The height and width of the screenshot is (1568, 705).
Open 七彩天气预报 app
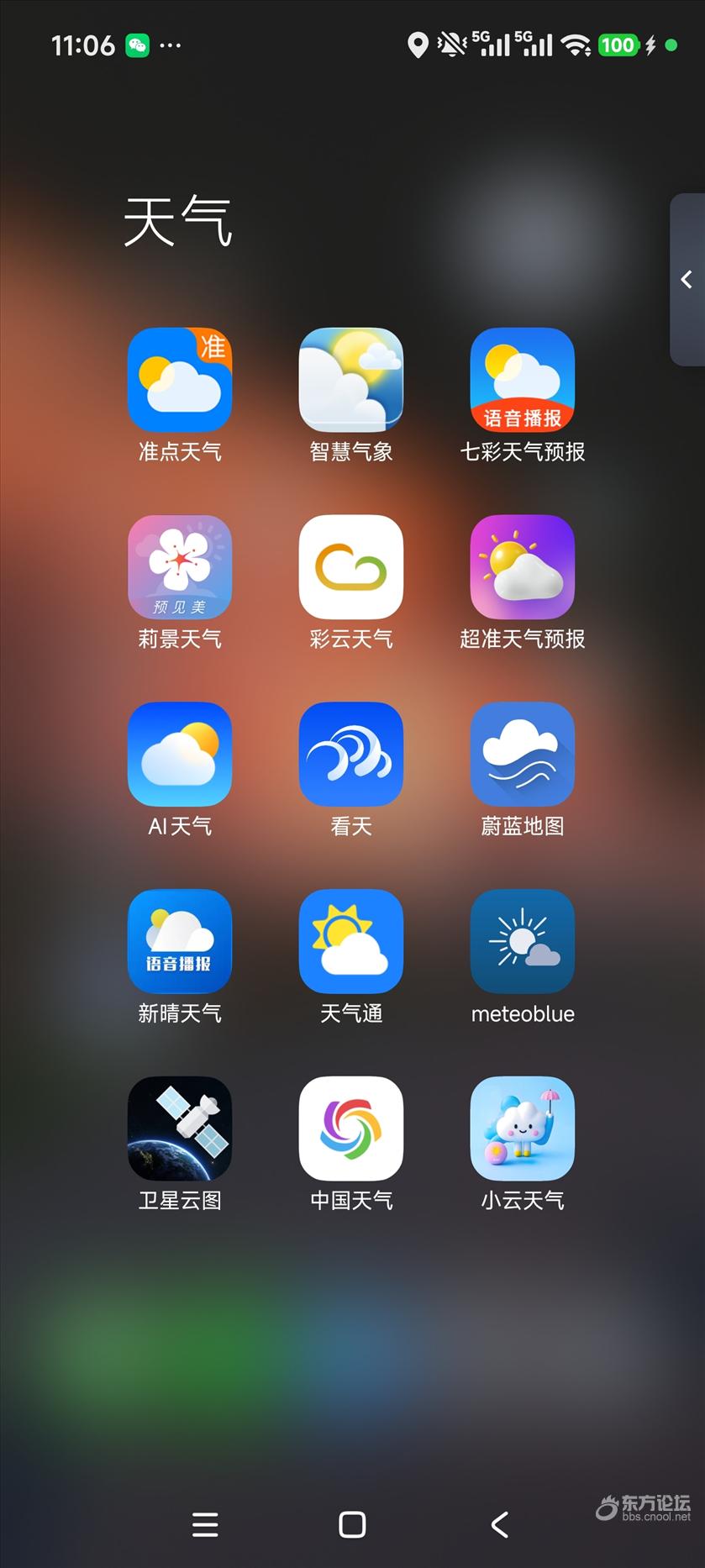[522, 380]
